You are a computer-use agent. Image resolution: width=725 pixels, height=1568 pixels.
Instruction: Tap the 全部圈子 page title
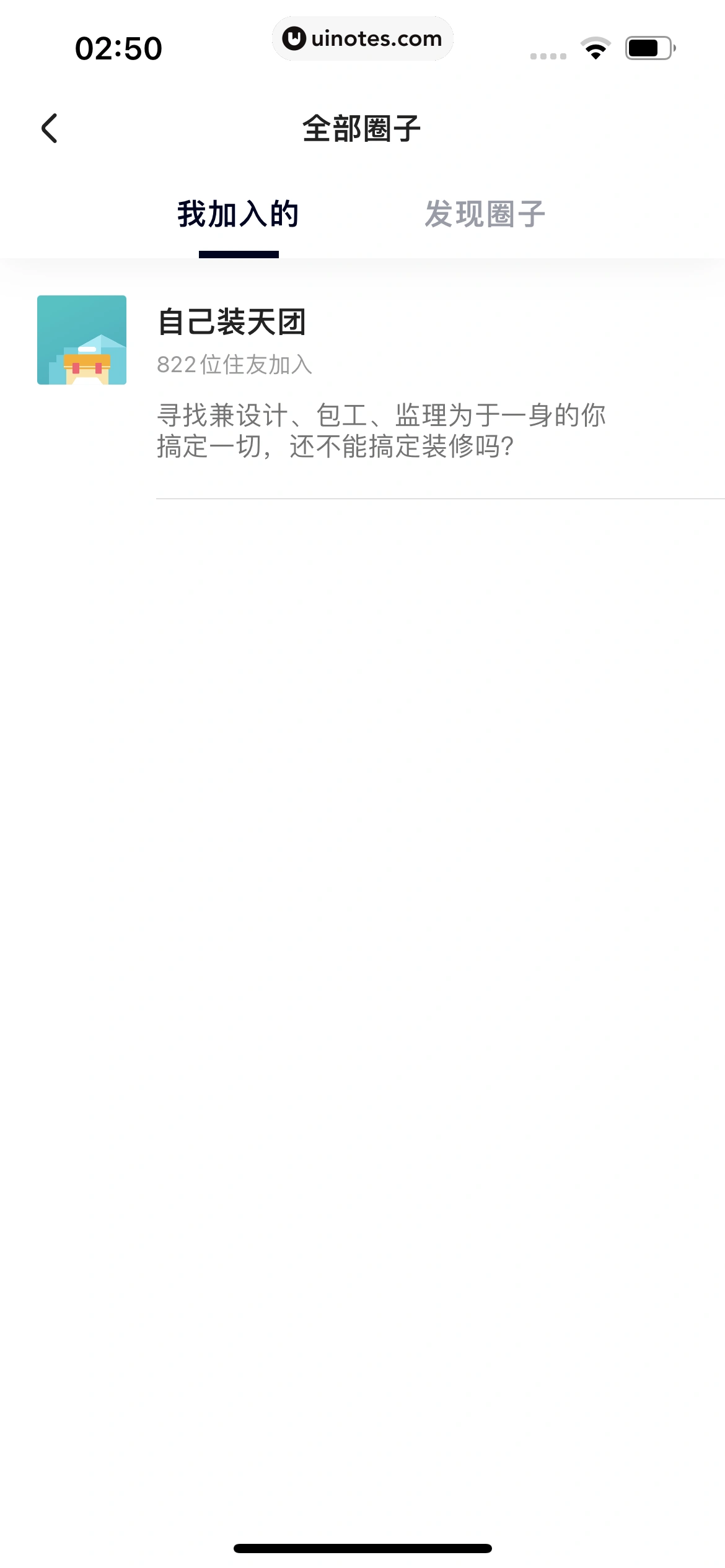point(361,126)
